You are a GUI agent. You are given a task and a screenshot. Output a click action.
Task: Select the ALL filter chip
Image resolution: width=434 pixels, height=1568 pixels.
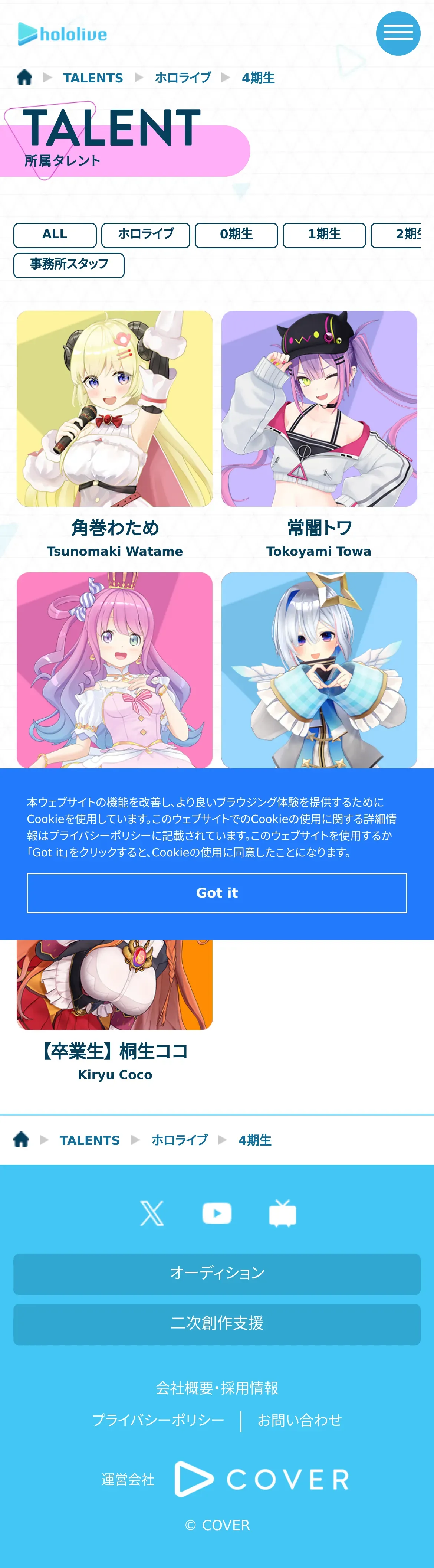55,235
